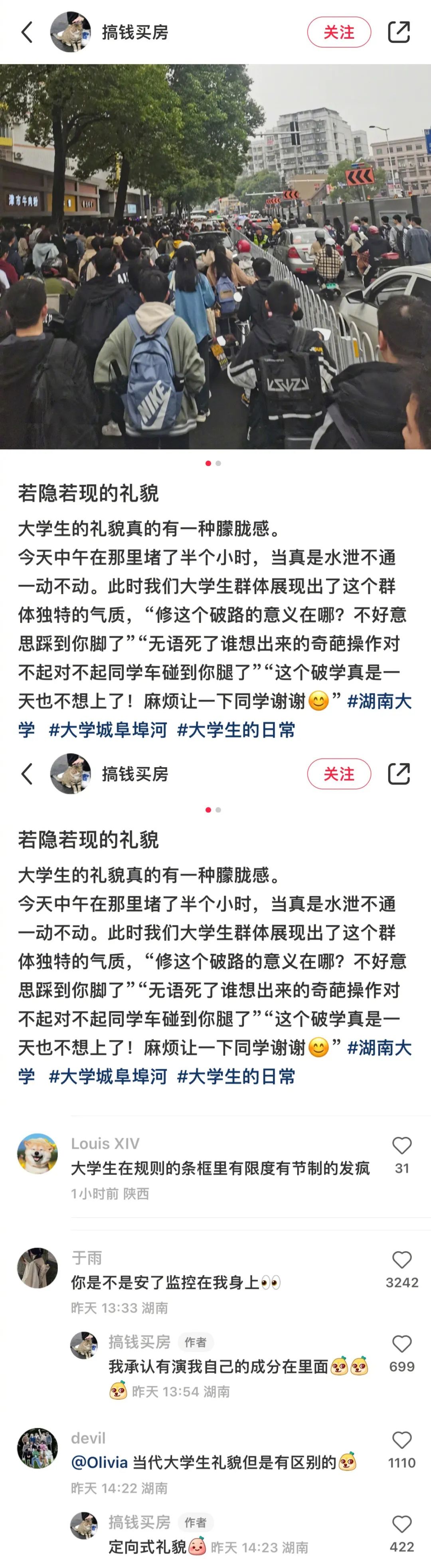Viewport: 431px width, 1568px height.
Task: Like the author's reply 我承认有演我自己的成分
Action: click(402, 1344)
